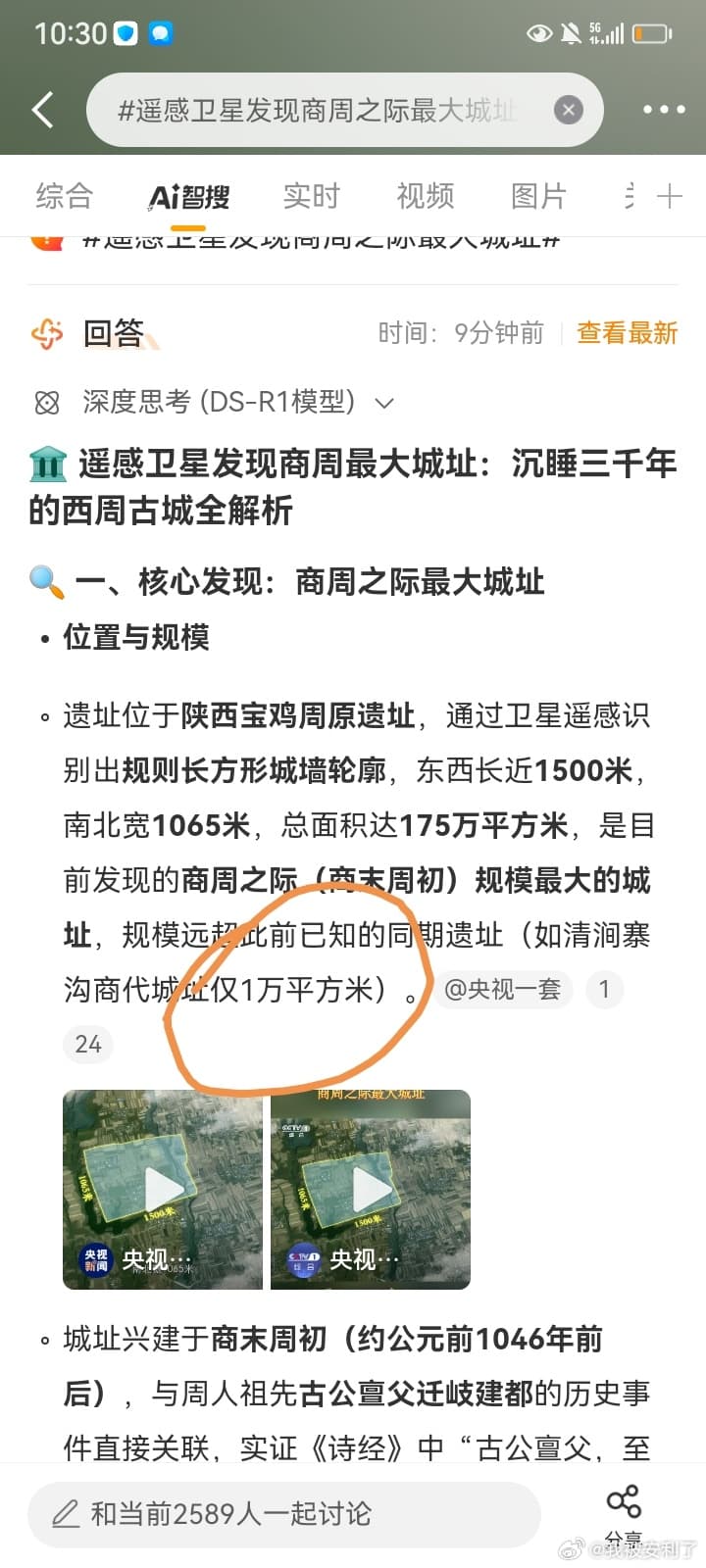Tap the plus icon to add tabs

(670, 196)
